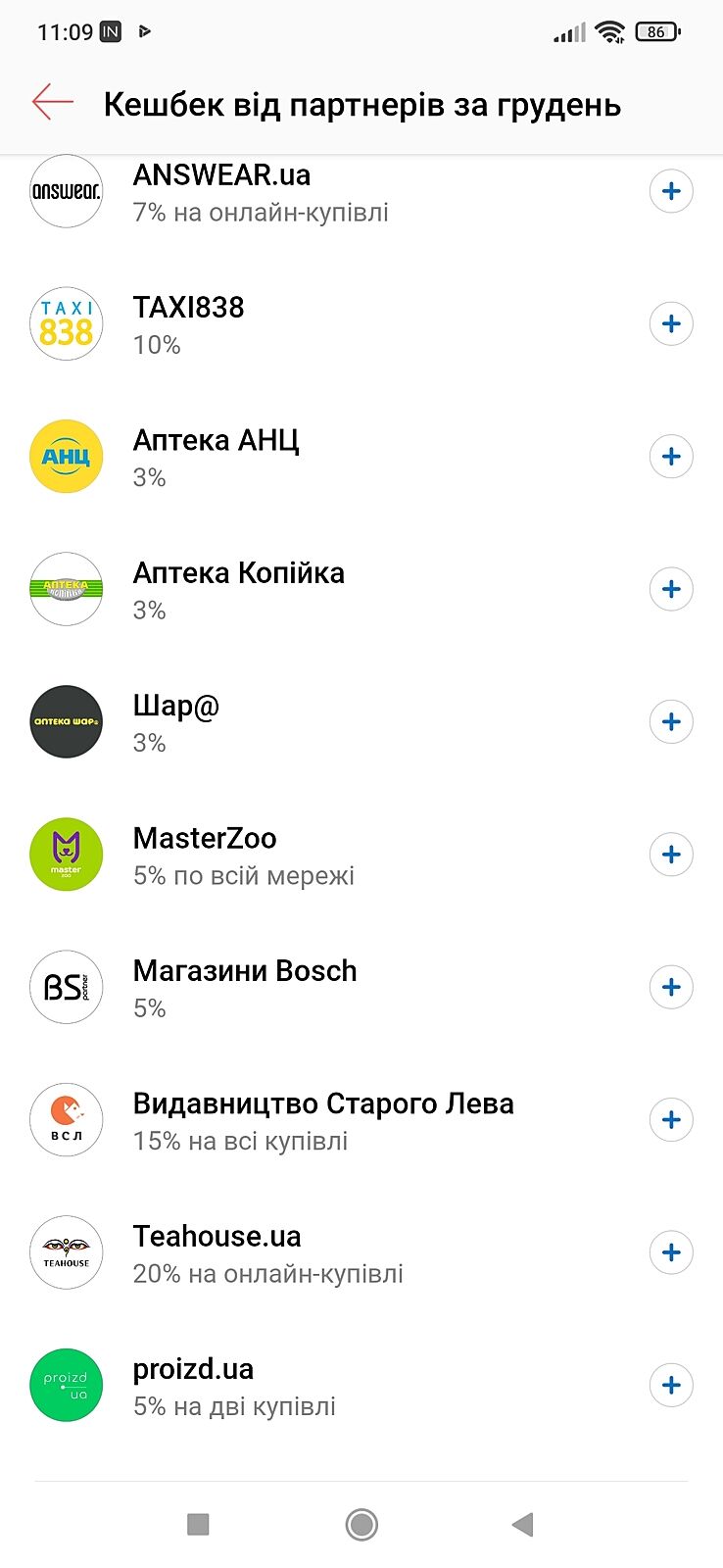Add ANSWEAR.ua cashback with plus button
The height and width of the screenshot is (1568, 723).
(x=671, y=191)
